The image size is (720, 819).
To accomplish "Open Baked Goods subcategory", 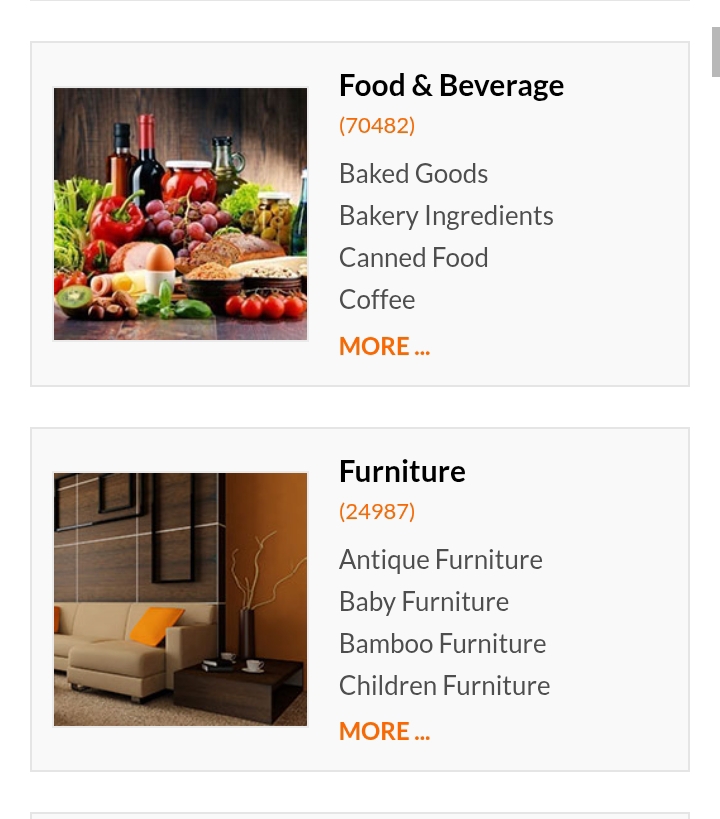I will tap(413, 174).
